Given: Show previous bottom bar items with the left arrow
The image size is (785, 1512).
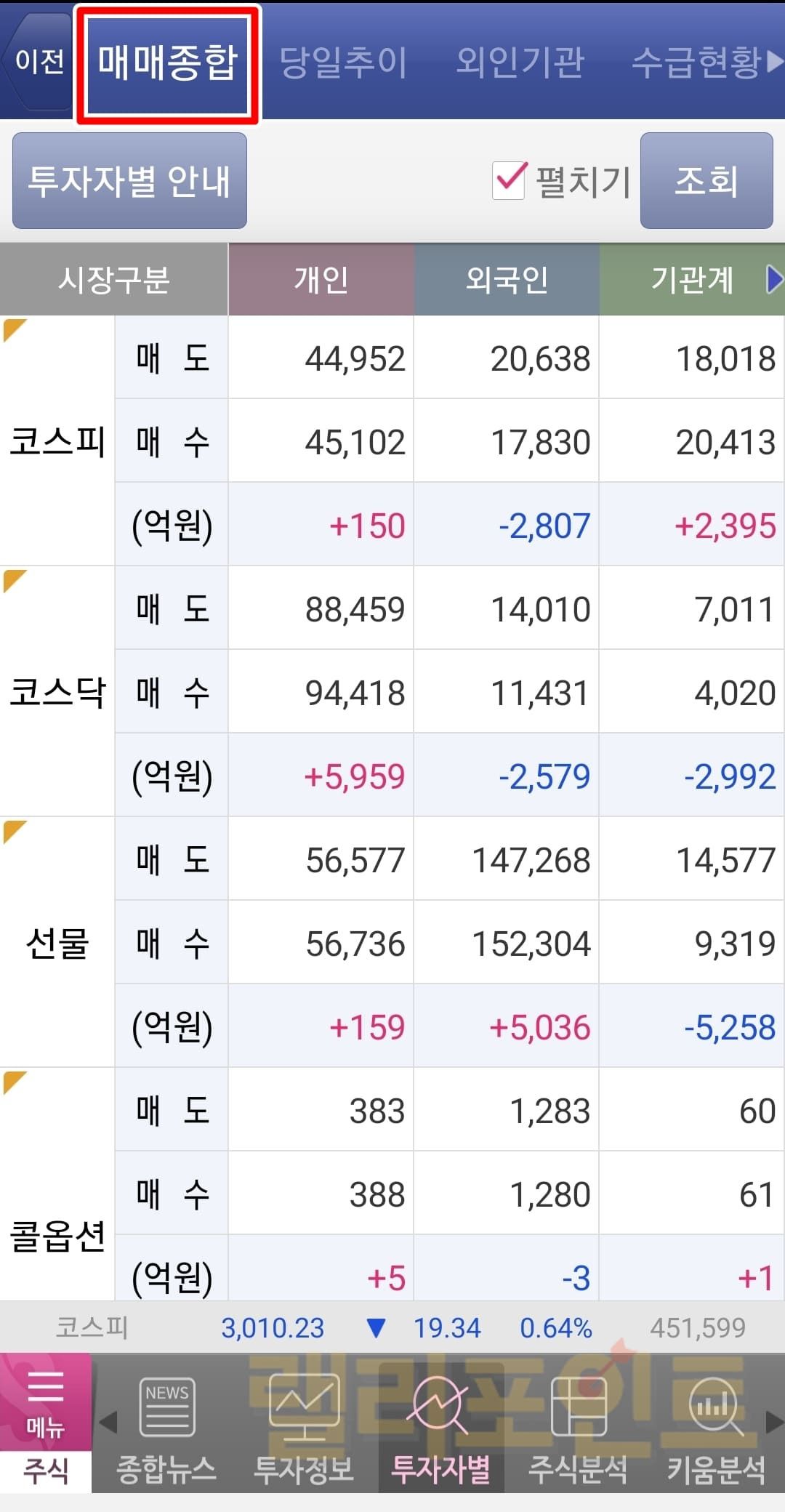Looking at the screenshot, I should pyautogui.click(x=108, y=1422).
